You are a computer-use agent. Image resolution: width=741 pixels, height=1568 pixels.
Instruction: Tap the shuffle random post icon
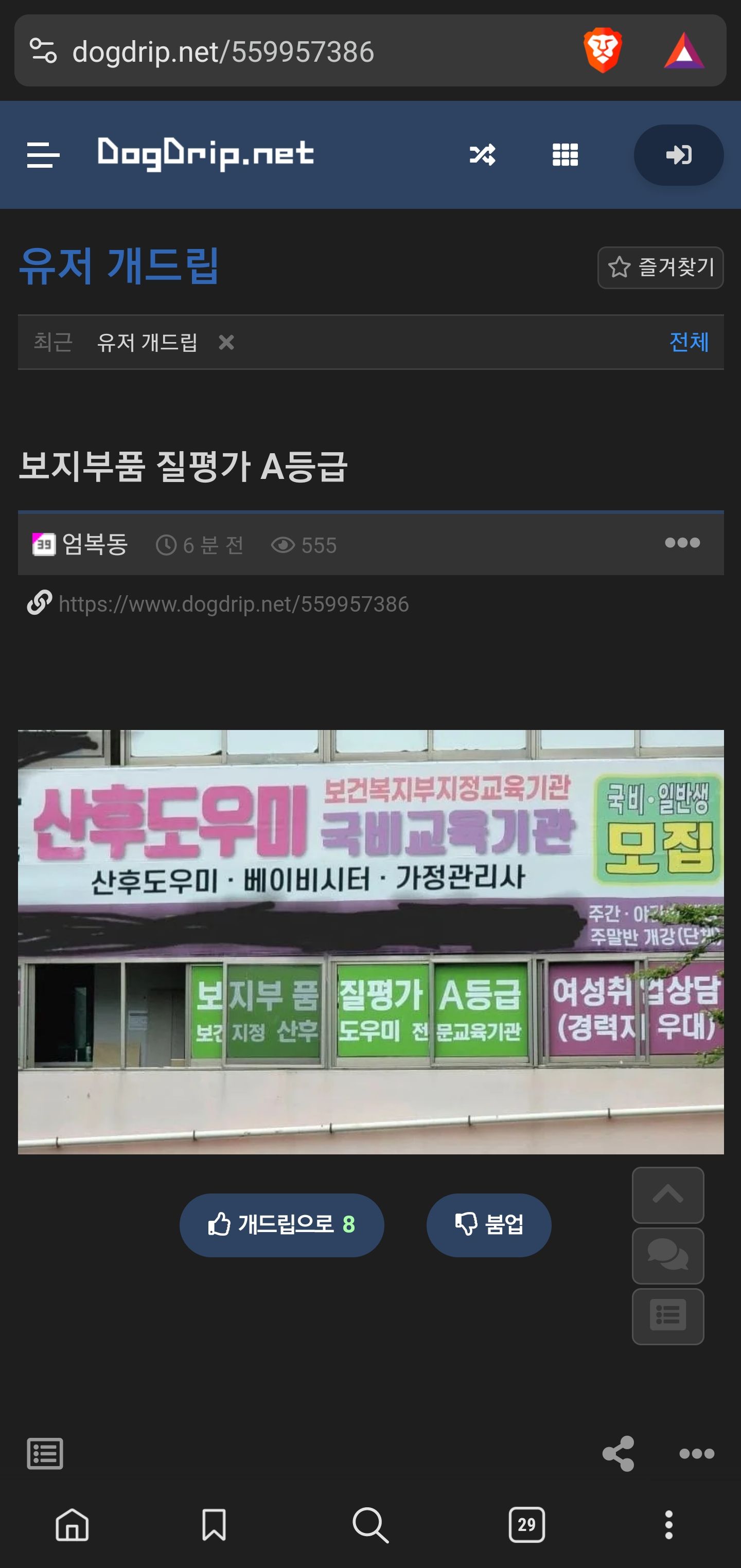coord(482,155)
